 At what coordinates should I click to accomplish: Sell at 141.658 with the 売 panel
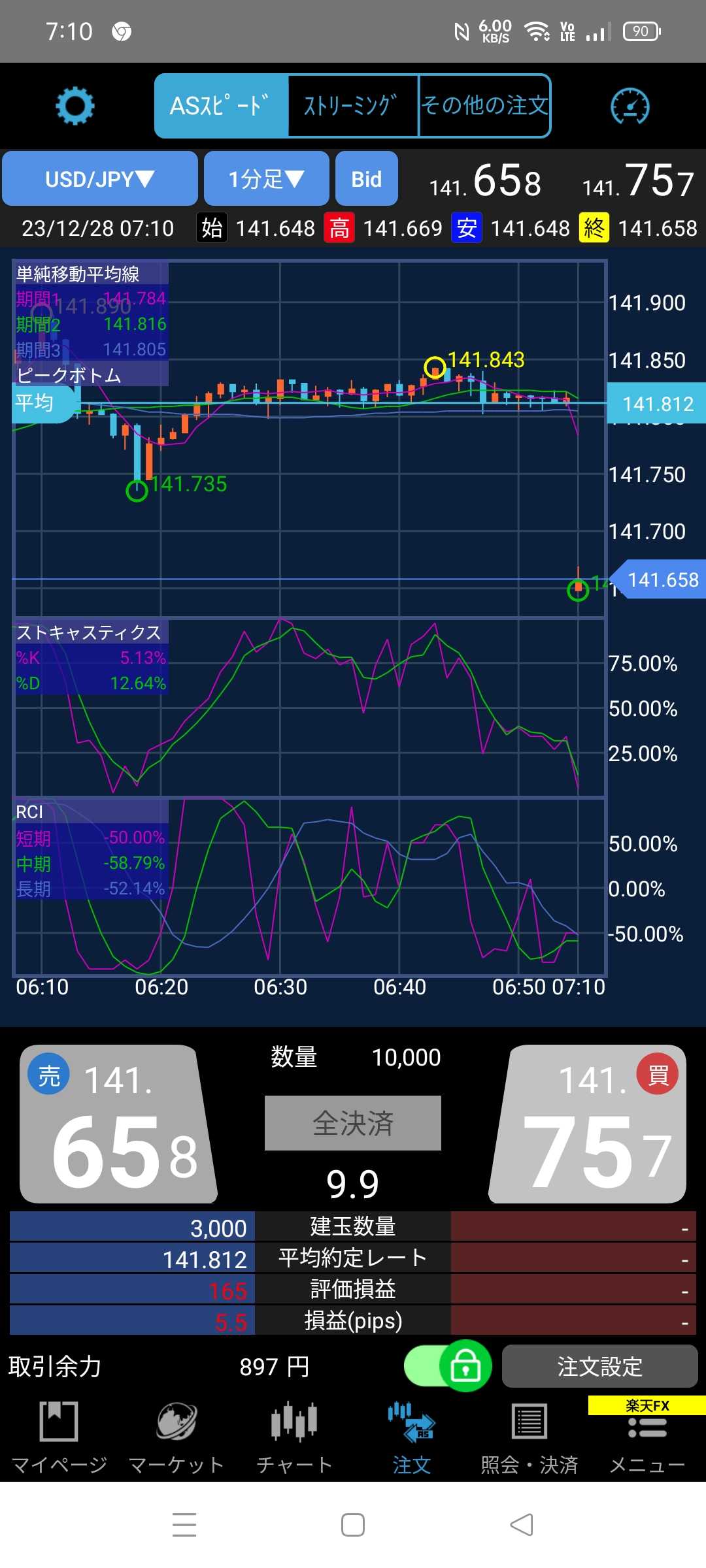pyautogui.click(x=118, y=1125)
